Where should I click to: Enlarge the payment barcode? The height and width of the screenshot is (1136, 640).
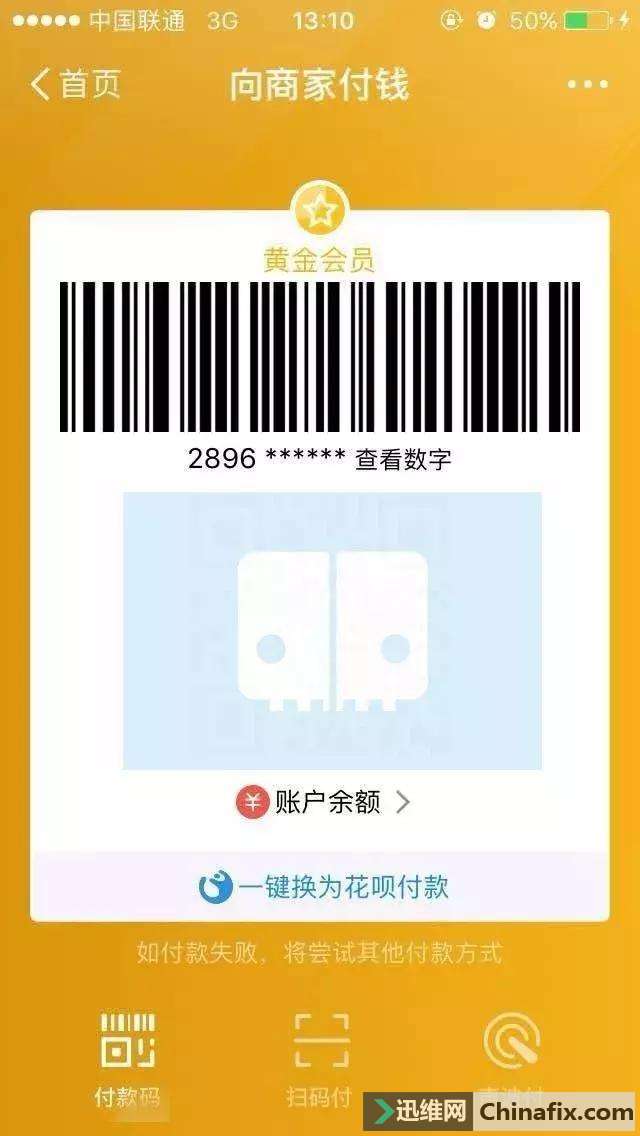coord(320,356)
